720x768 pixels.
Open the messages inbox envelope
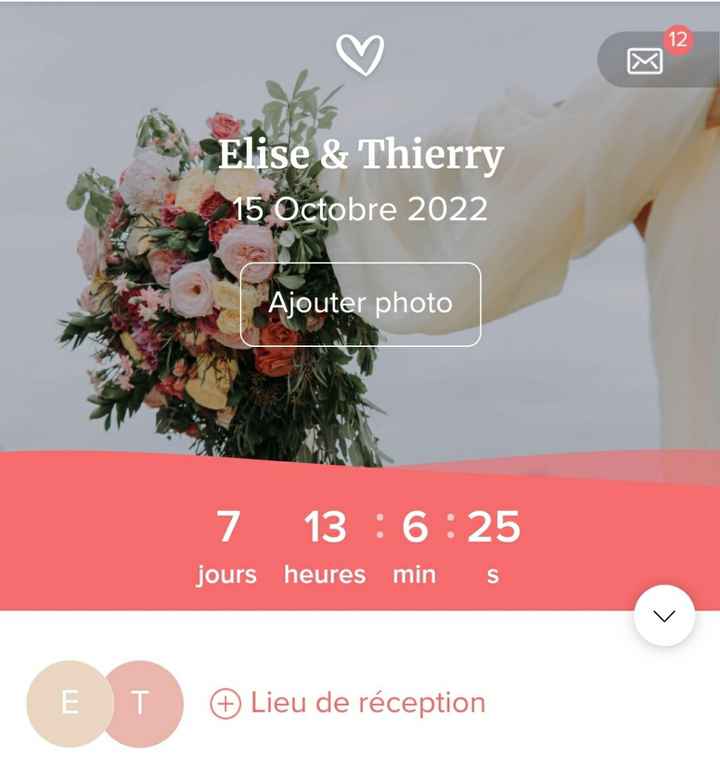click(x=646, y=61)
